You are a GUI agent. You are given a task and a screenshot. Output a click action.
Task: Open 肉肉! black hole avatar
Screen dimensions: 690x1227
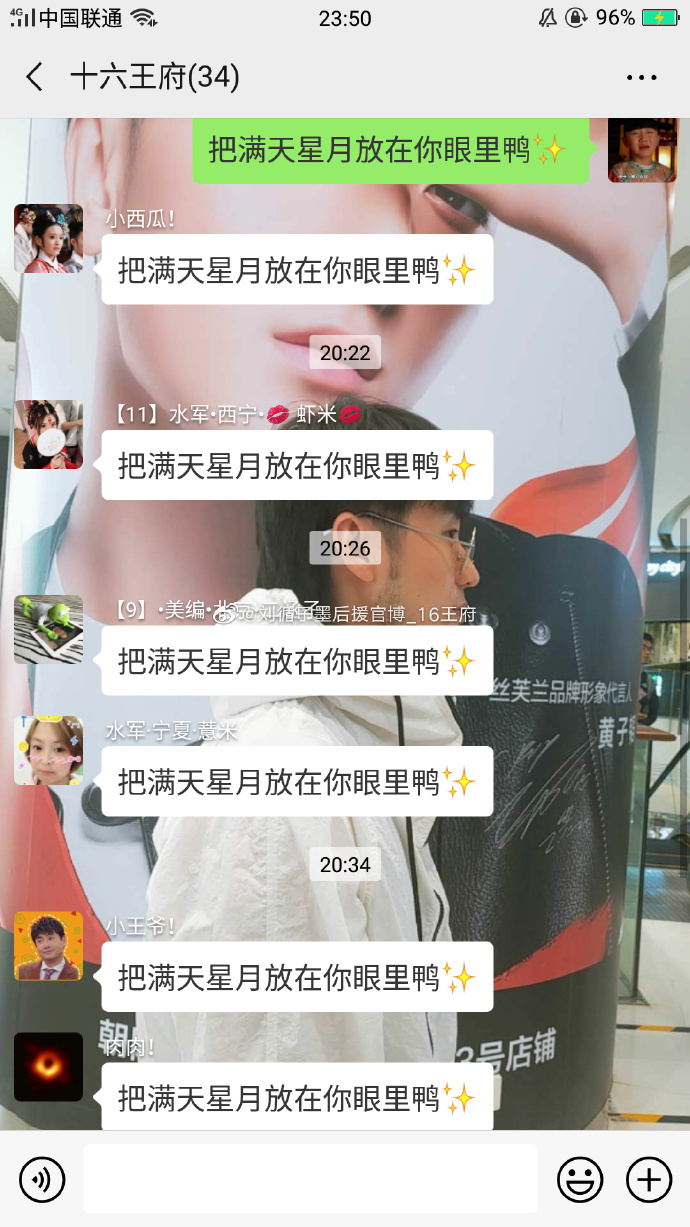[48, 1067]
